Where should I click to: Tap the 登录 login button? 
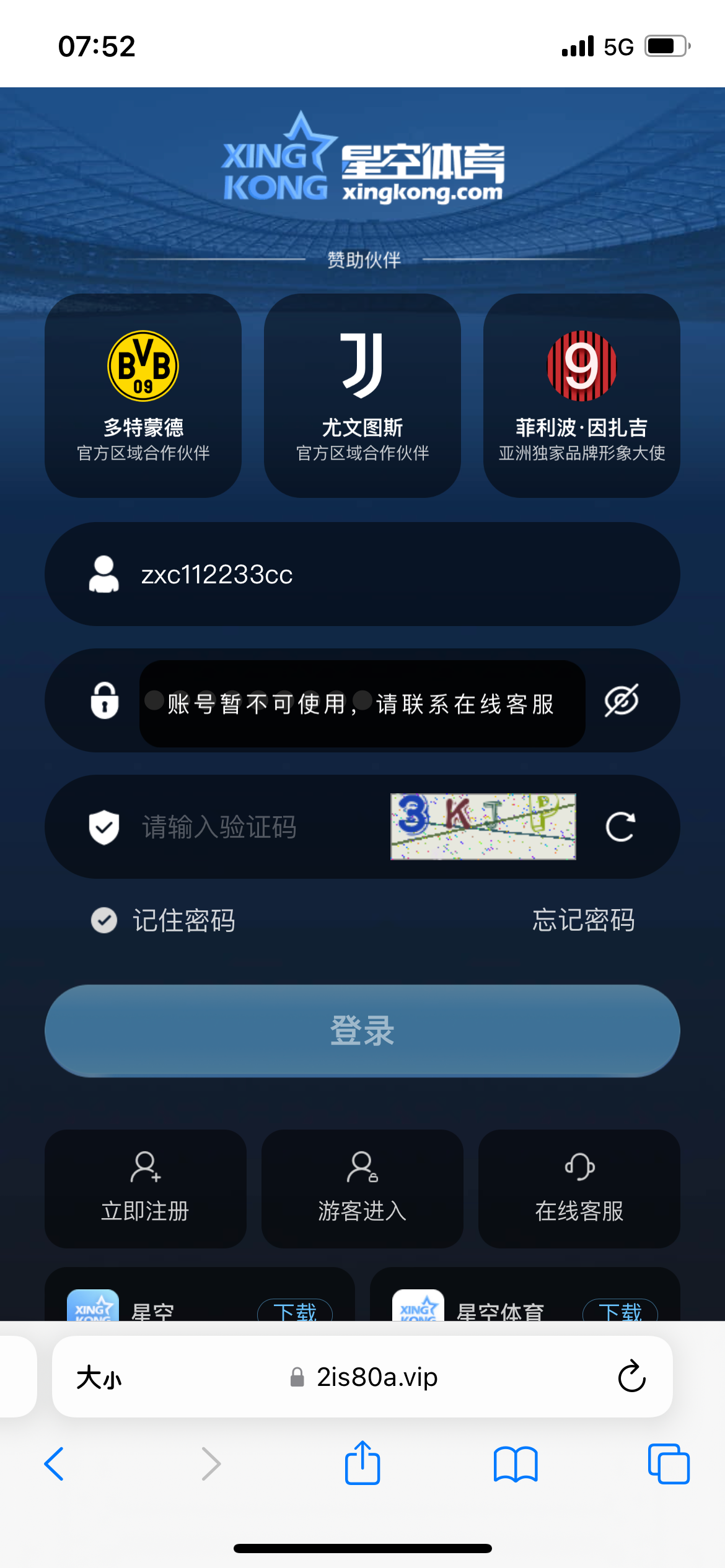[362, 1030]
